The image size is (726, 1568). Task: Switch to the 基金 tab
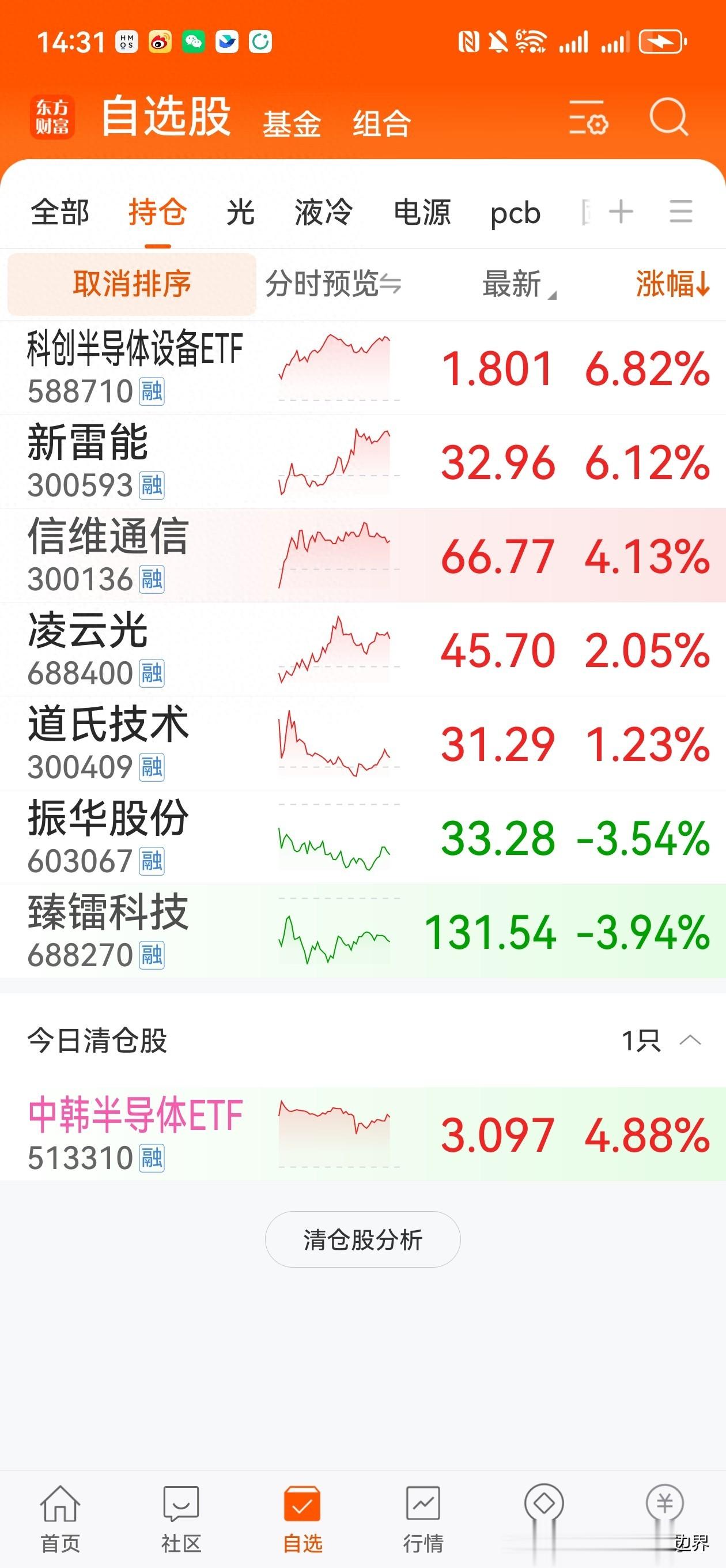click(x=292, y=123)
